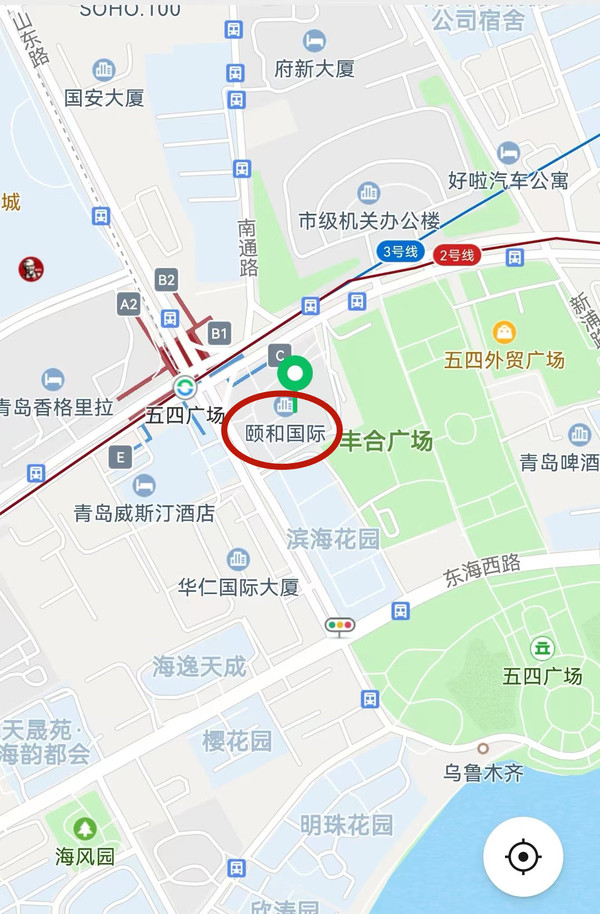Viewport: 600px width, 914px height.
Task: Select metro exit B2 marker
Action: (x=166, y=279)
